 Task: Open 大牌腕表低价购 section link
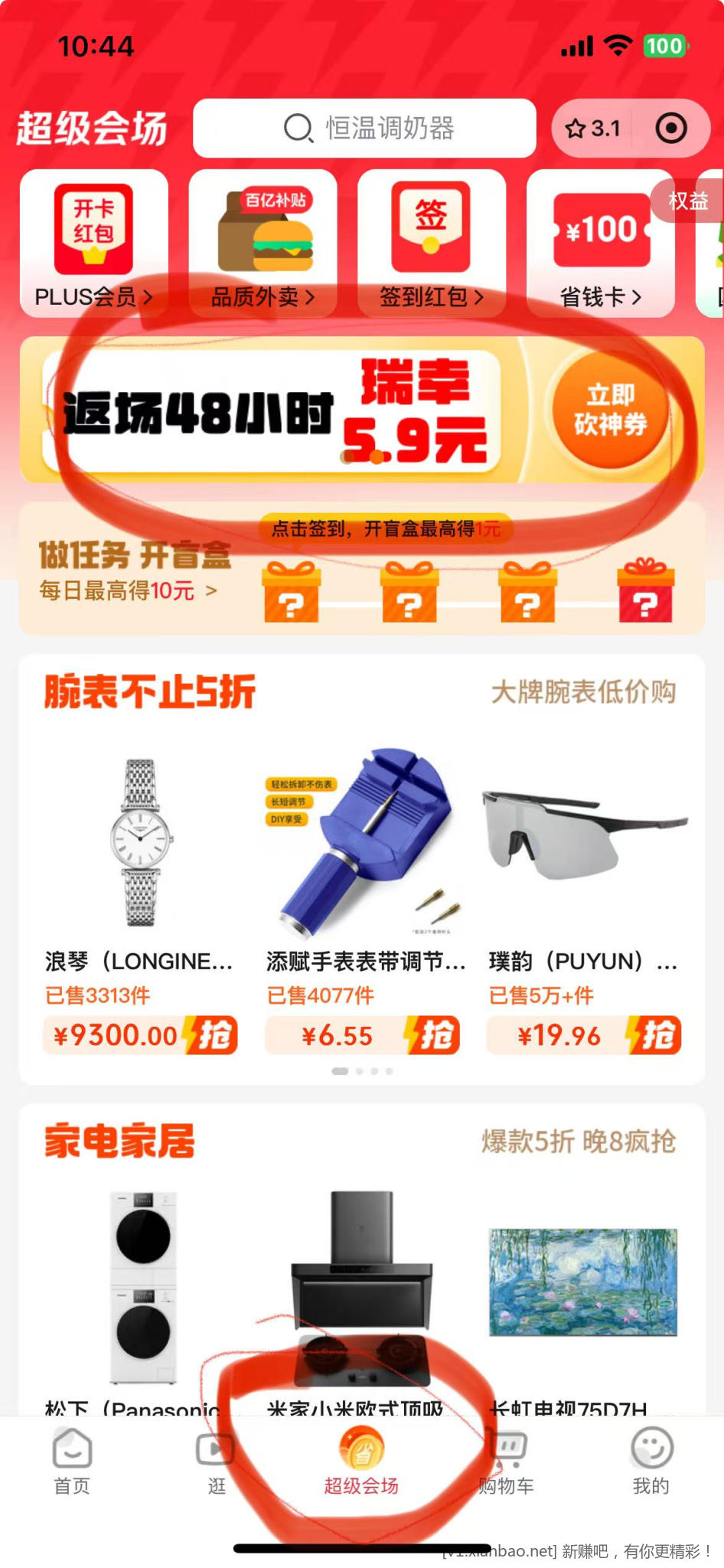[x=582, y=692]
